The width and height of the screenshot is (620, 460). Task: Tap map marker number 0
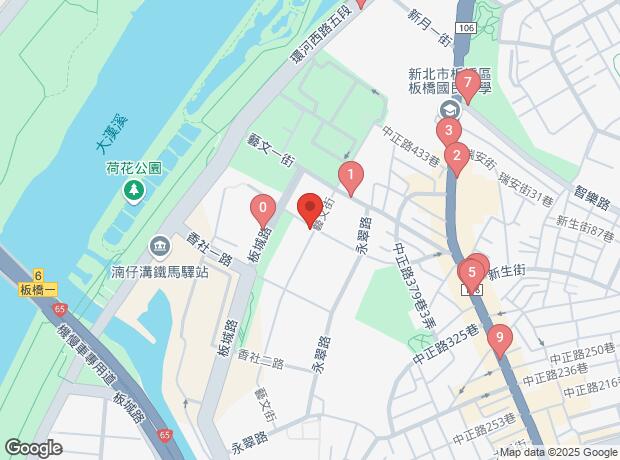tap(262, 211)
